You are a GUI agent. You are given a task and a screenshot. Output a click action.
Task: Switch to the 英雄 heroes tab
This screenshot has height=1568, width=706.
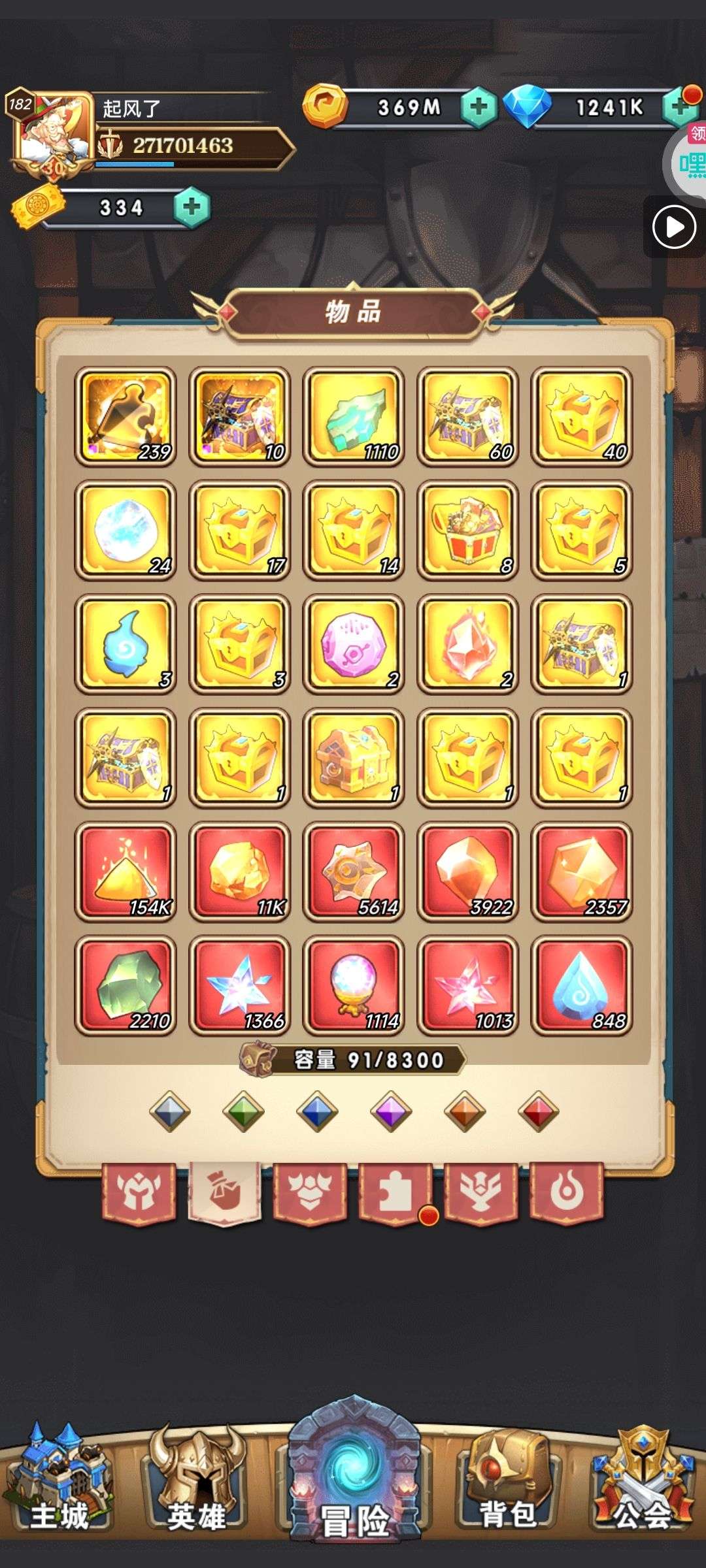click(x=196, y=1480)
